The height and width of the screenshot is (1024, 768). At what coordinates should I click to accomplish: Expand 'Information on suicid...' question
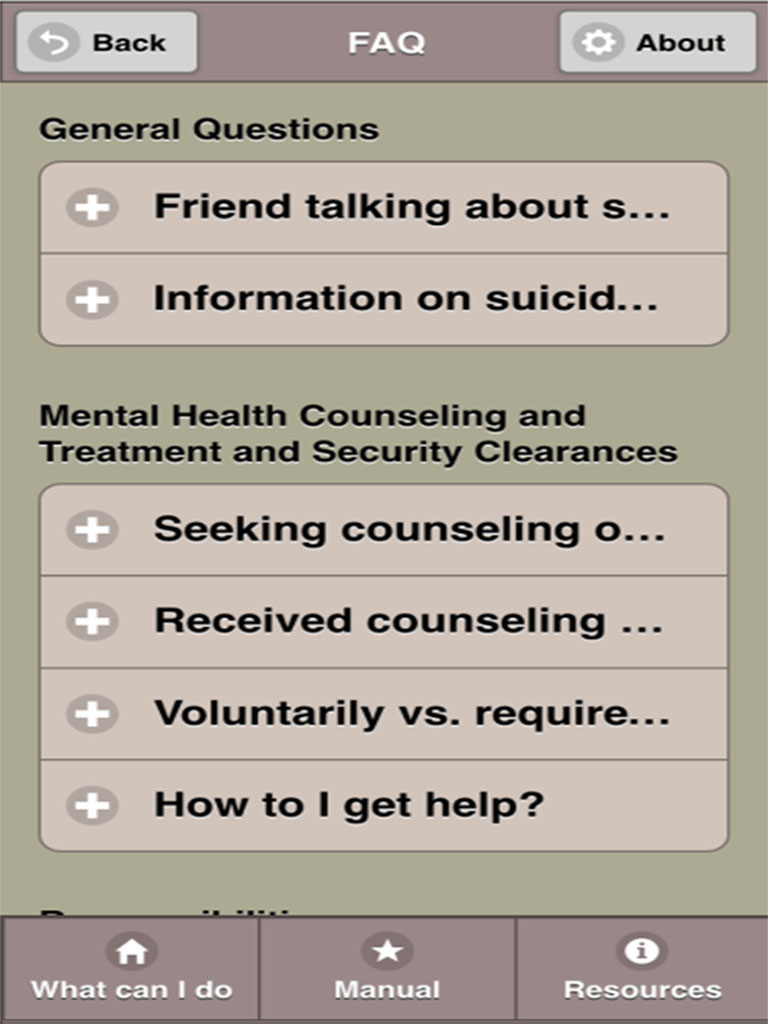(384, 299)
